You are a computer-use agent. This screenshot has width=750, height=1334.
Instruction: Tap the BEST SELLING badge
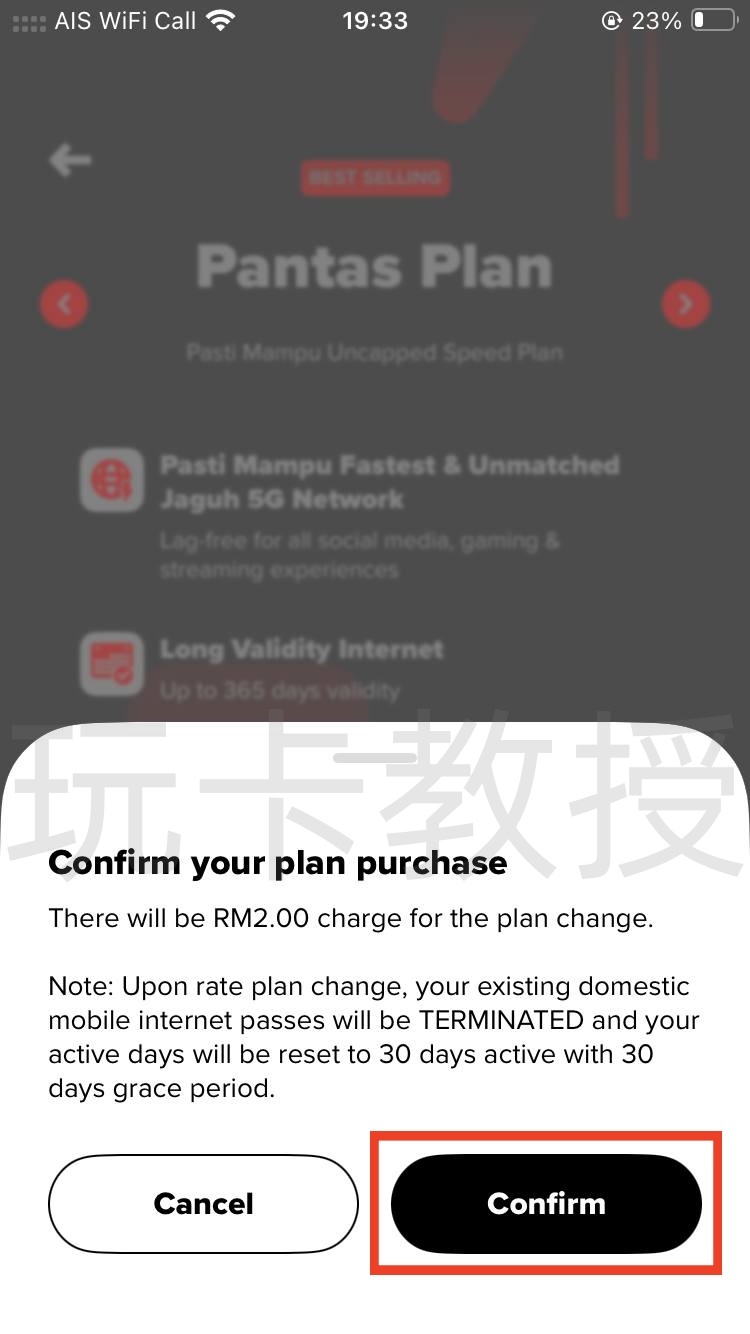pyautogui.click(x=375, y=178)
